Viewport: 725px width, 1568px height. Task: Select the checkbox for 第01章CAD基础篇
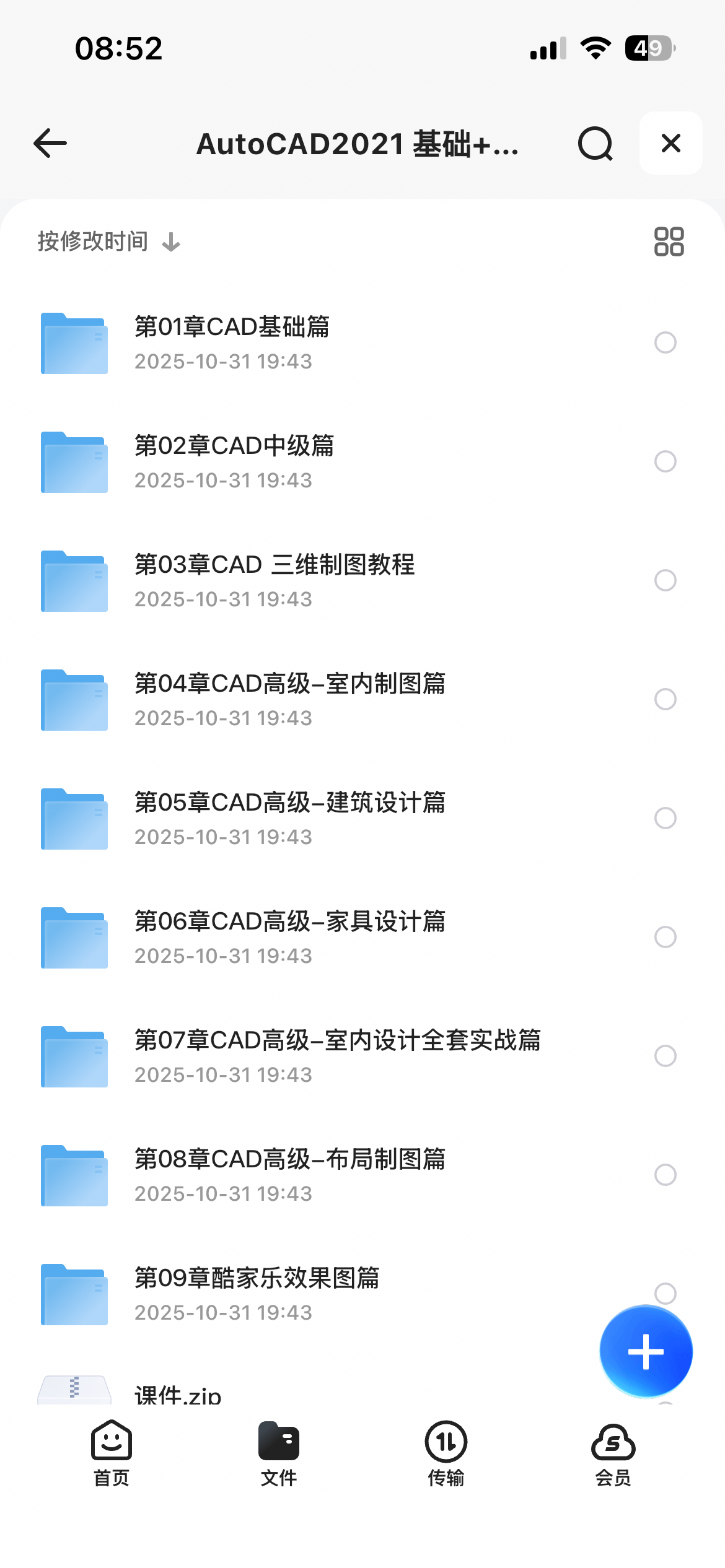pos(665,342)
